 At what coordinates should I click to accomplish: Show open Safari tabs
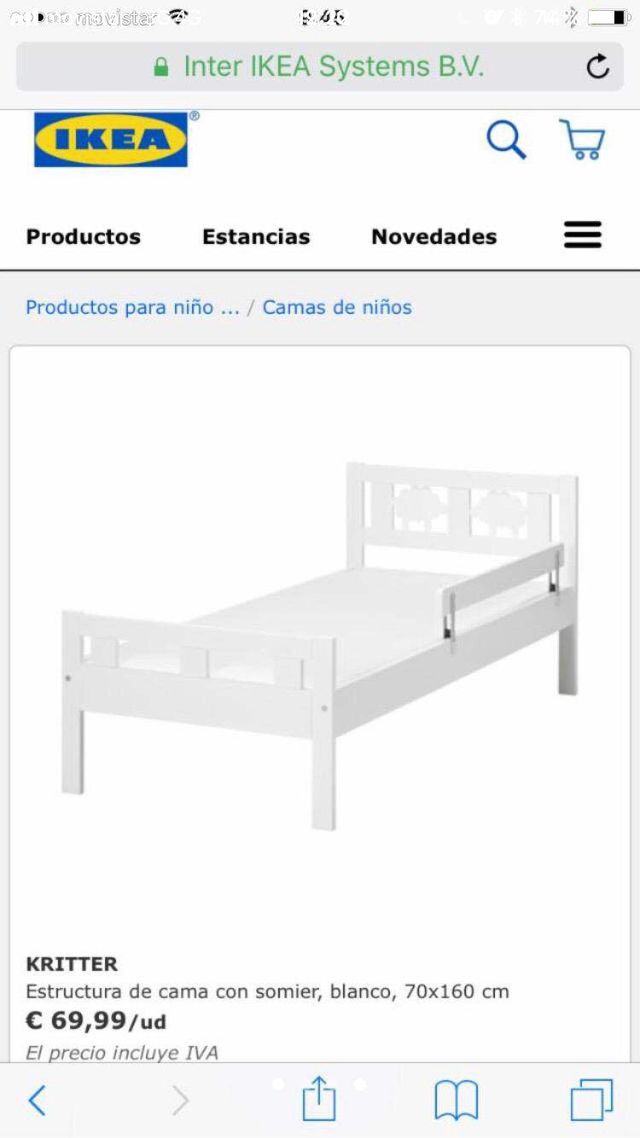pos(591,1100)
